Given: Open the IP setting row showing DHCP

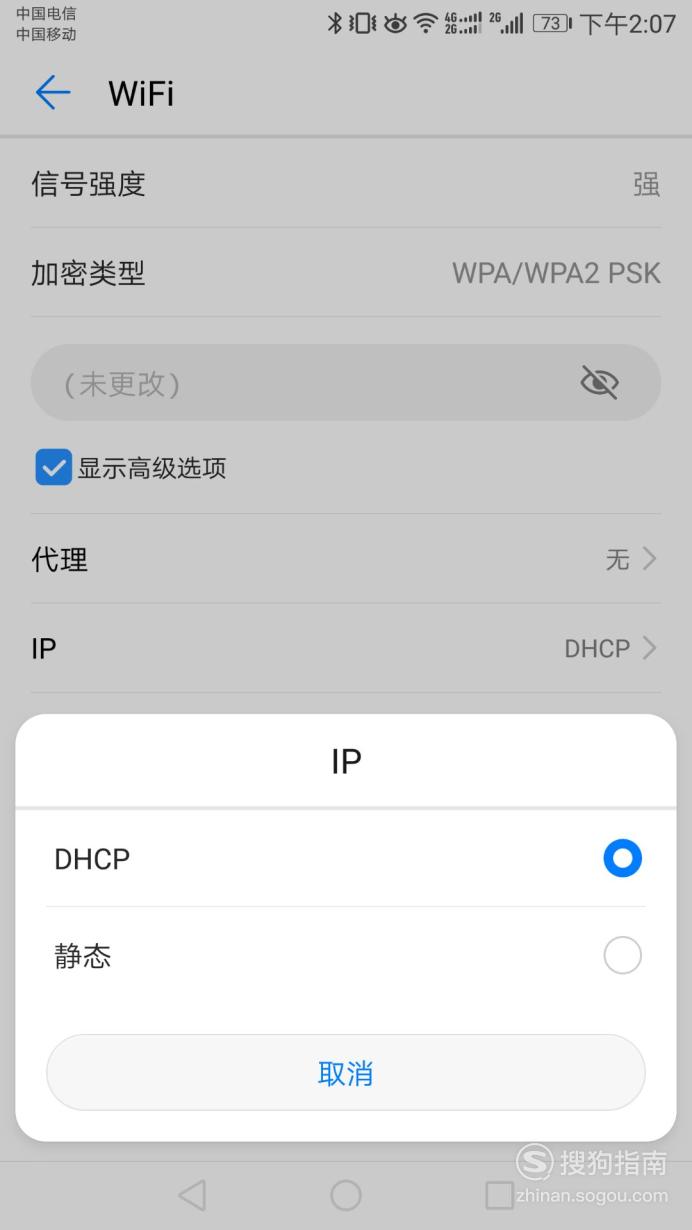Looking at the screenshot, I should click(x=345, y=648).
